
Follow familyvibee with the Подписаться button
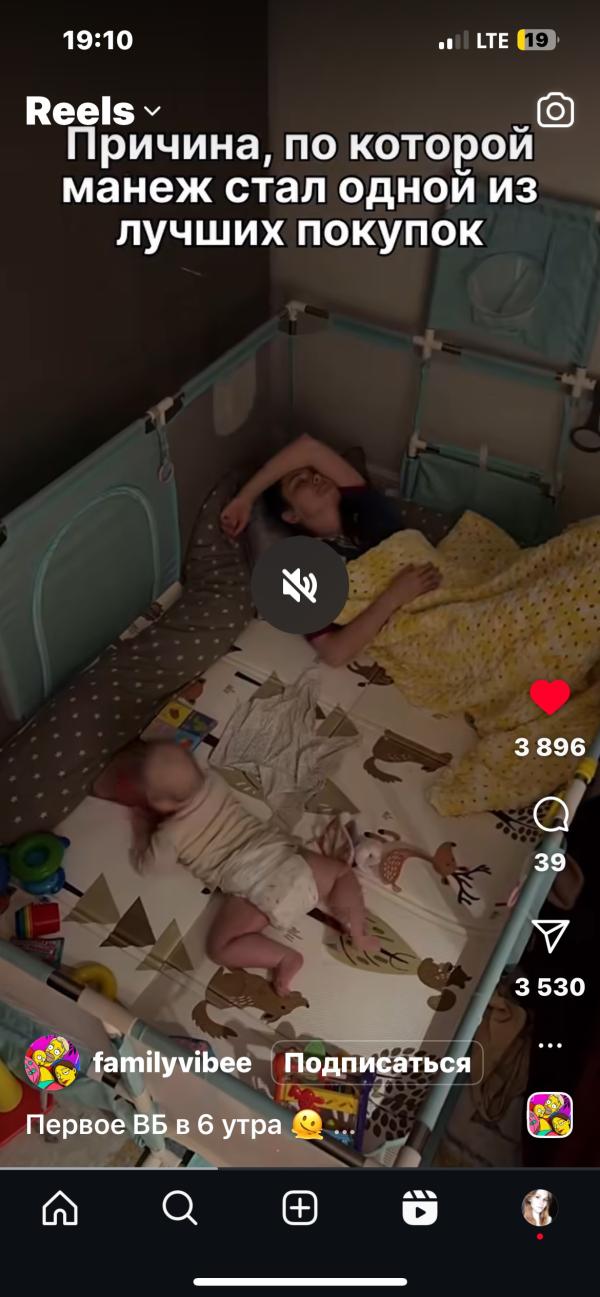377,1063
